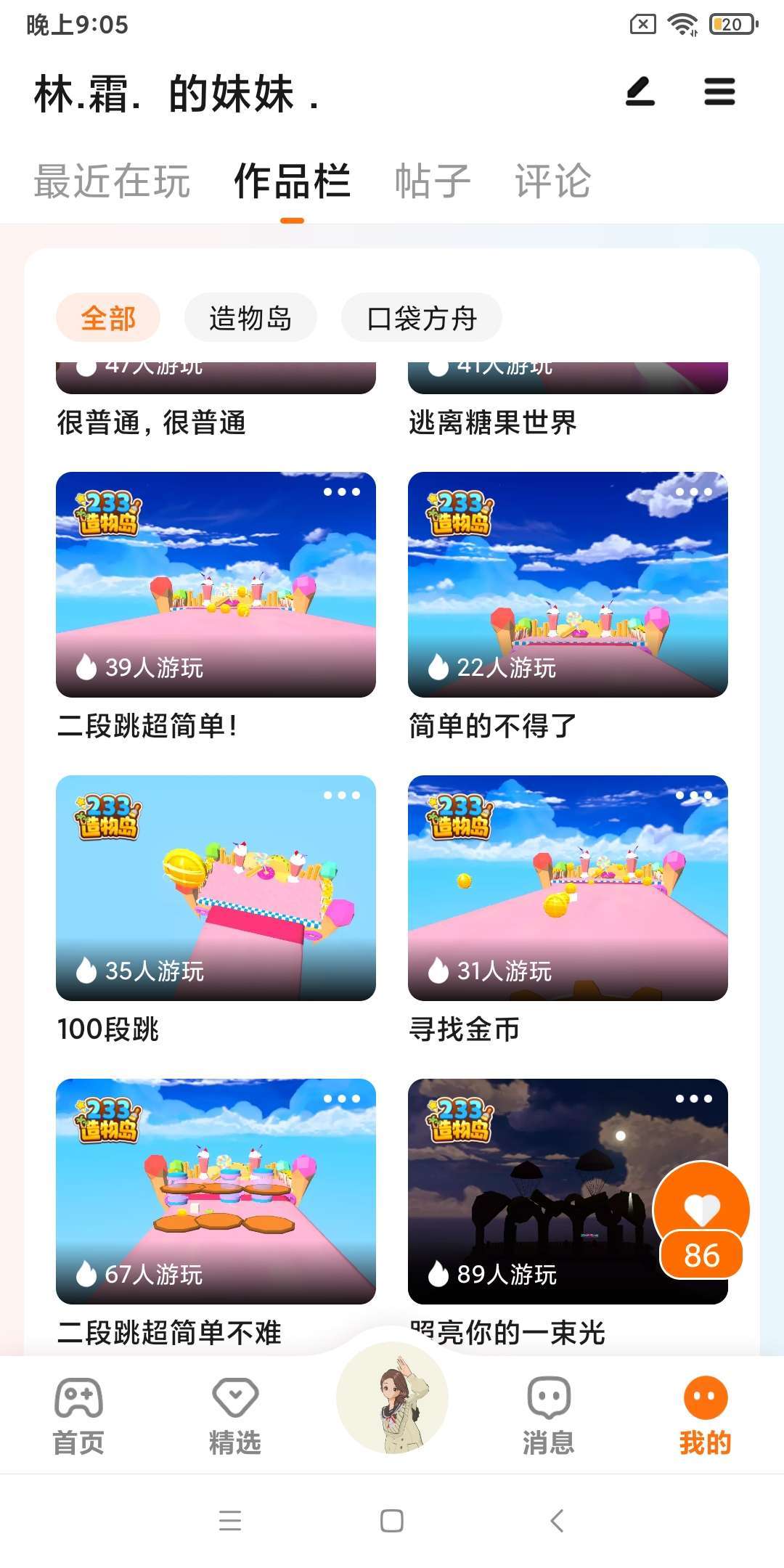Viewport: 784px width, 1568px height.
Task: Tap the edit pencil icon
Action: 640,92
